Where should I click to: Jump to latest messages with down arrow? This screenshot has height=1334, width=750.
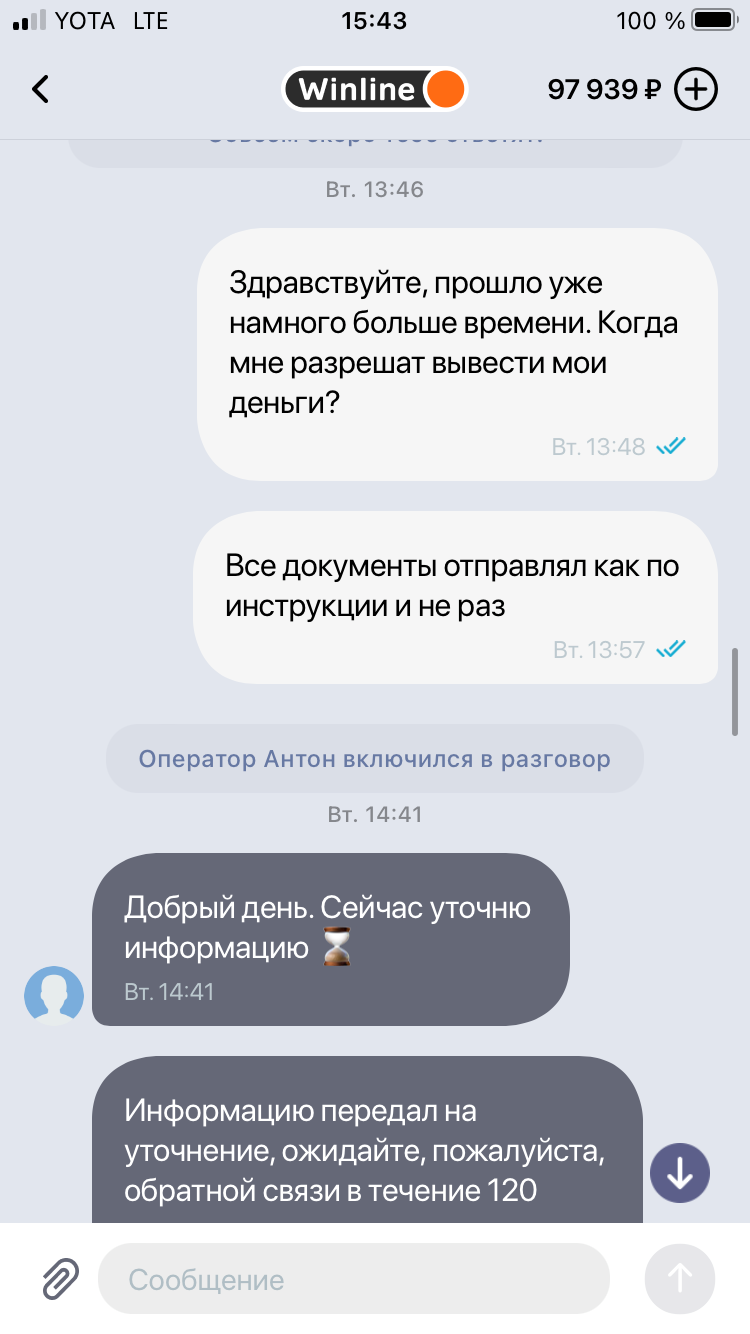pos(680,1172)
